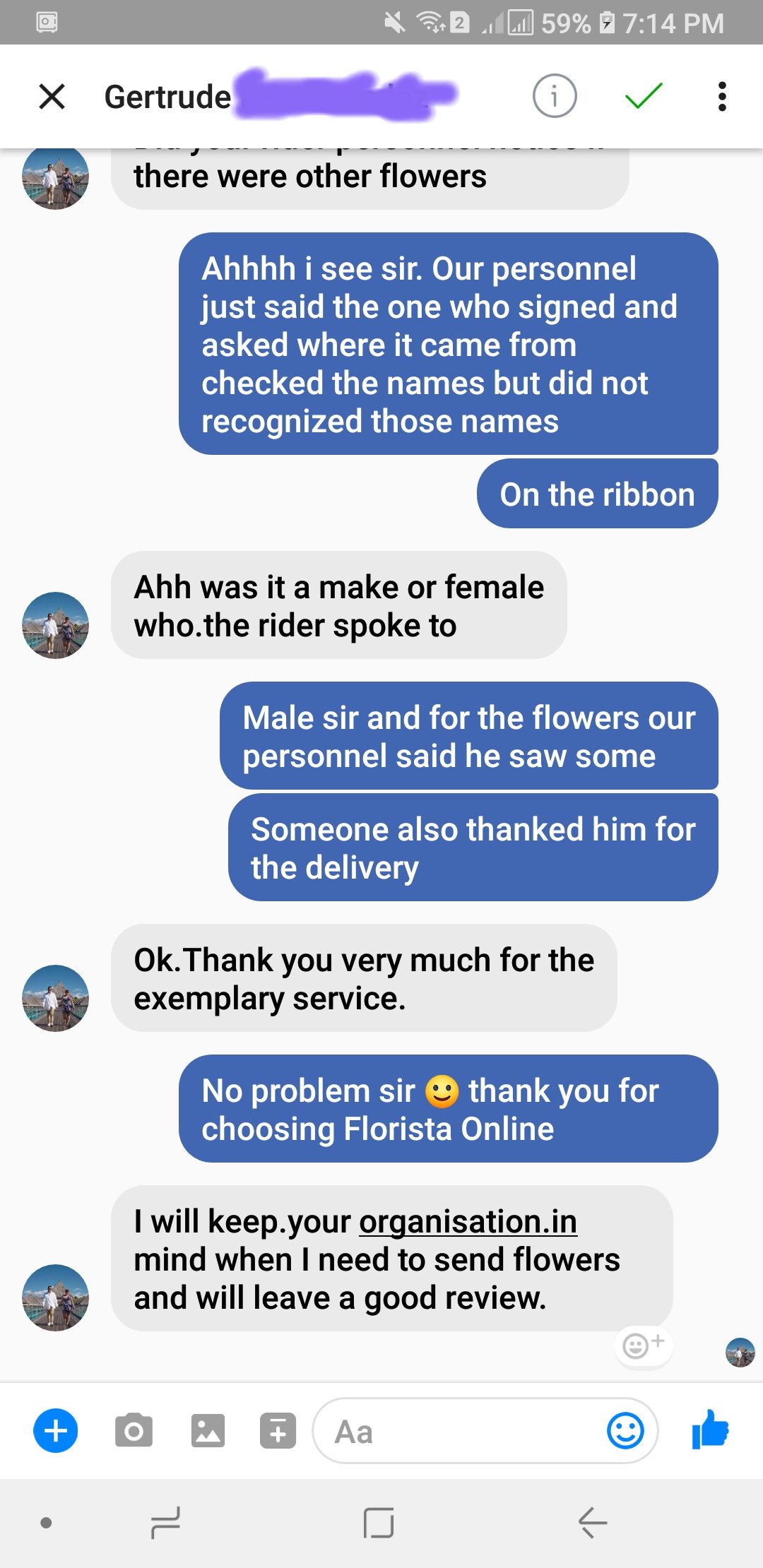Screen dimensions: 763x1568
Task: Open the organisation.in link in message
Action: (468, 1222)
